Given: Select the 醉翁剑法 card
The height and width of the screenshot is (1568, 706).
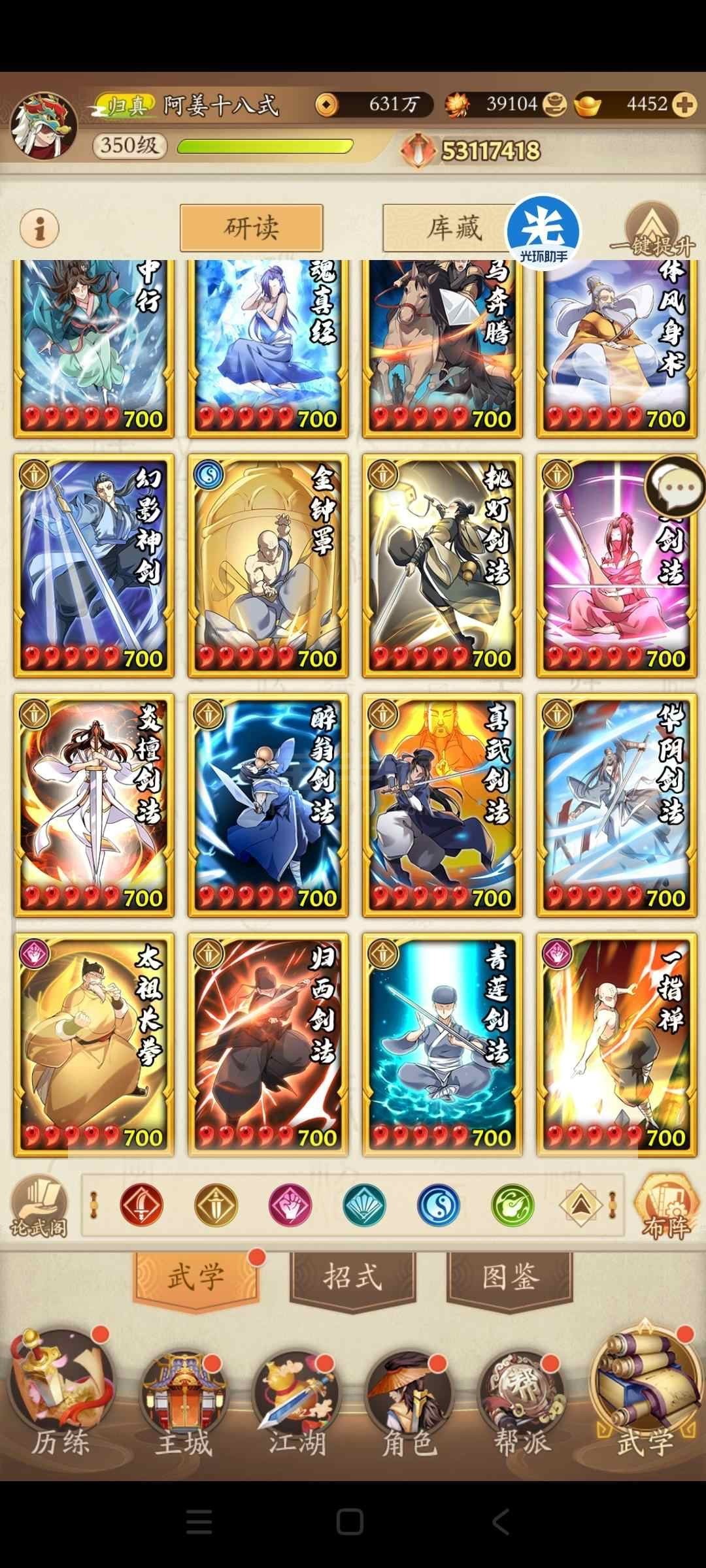Looking at the screenshot, I should pos(268,806).
